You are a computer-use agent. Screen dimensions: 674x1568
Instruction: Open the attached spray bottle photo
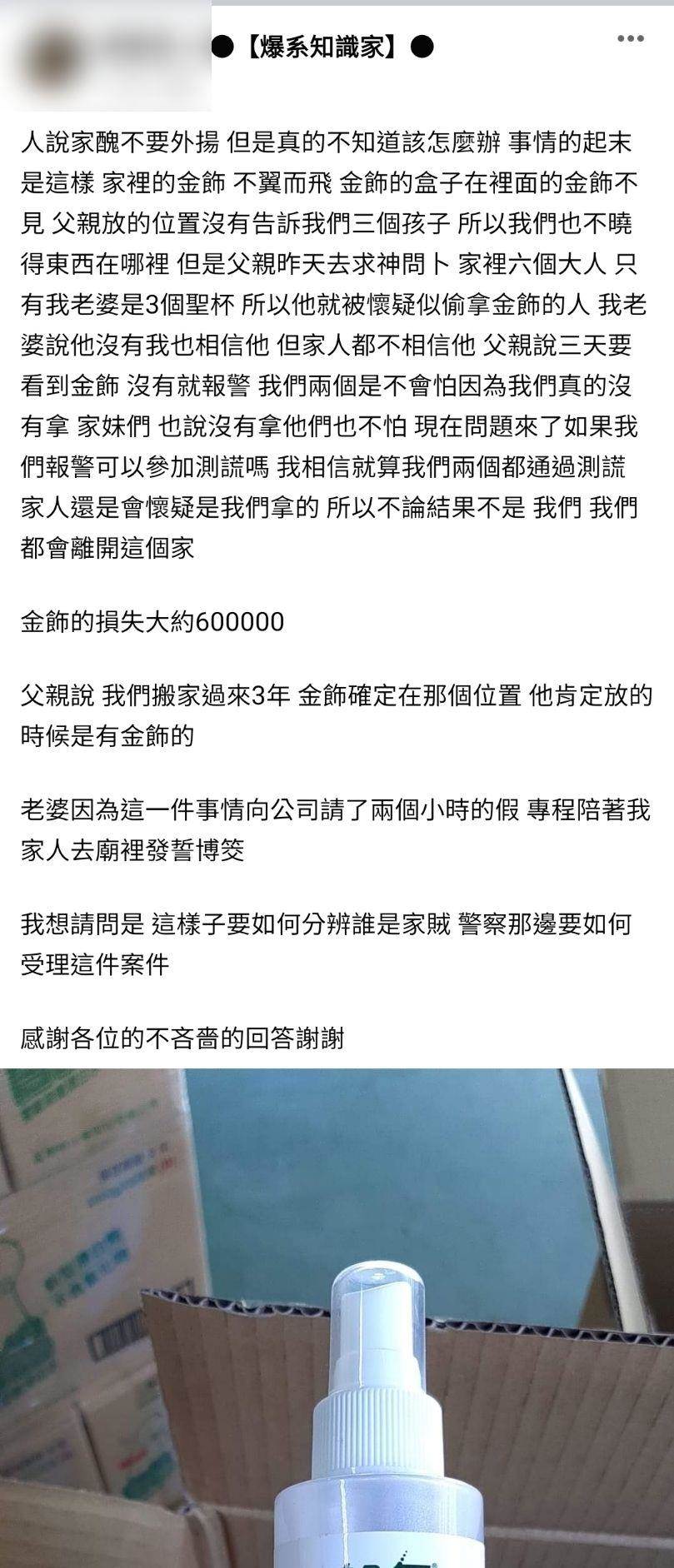click(337, 1316)
